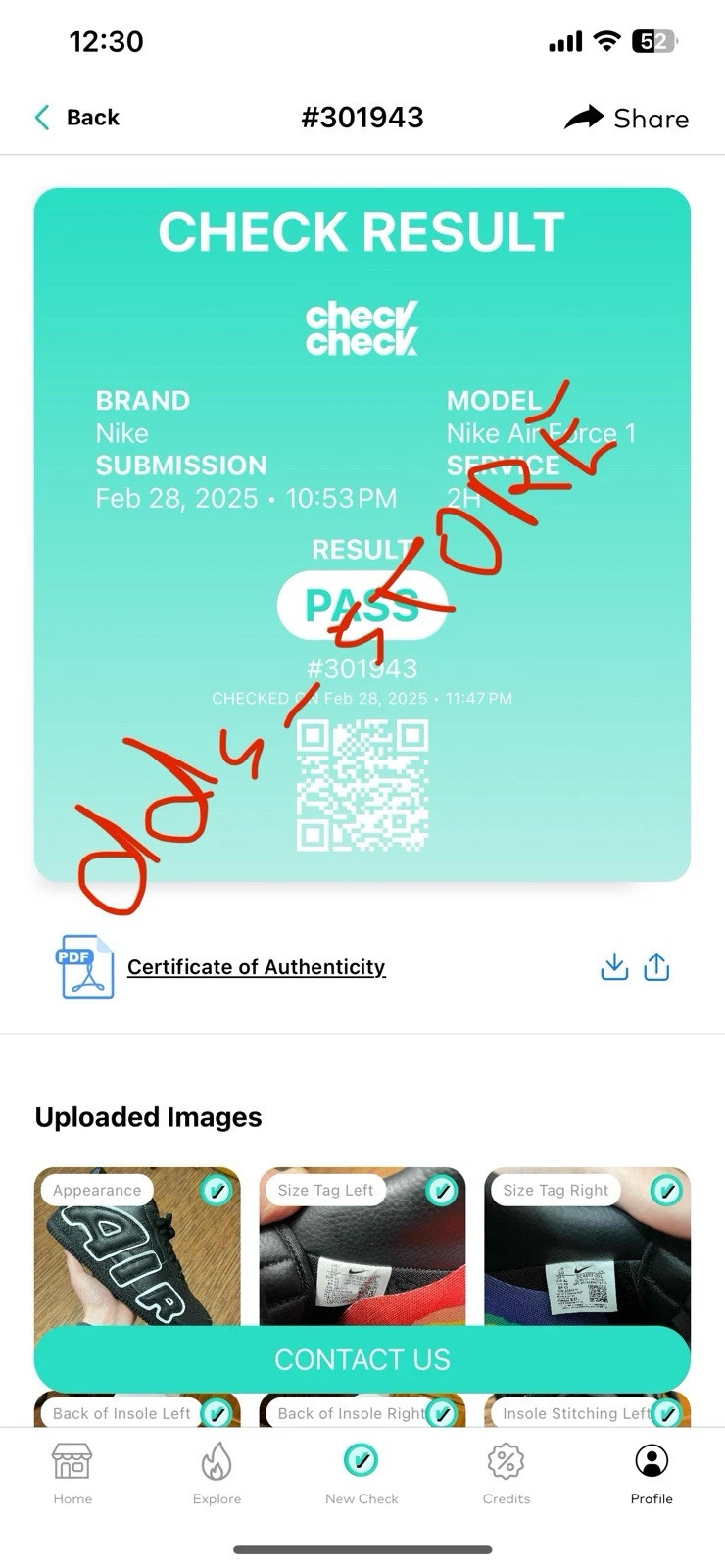The image size is (725, 1568).
Task: Switch to the Home tab
Action: click(72, 1473)
